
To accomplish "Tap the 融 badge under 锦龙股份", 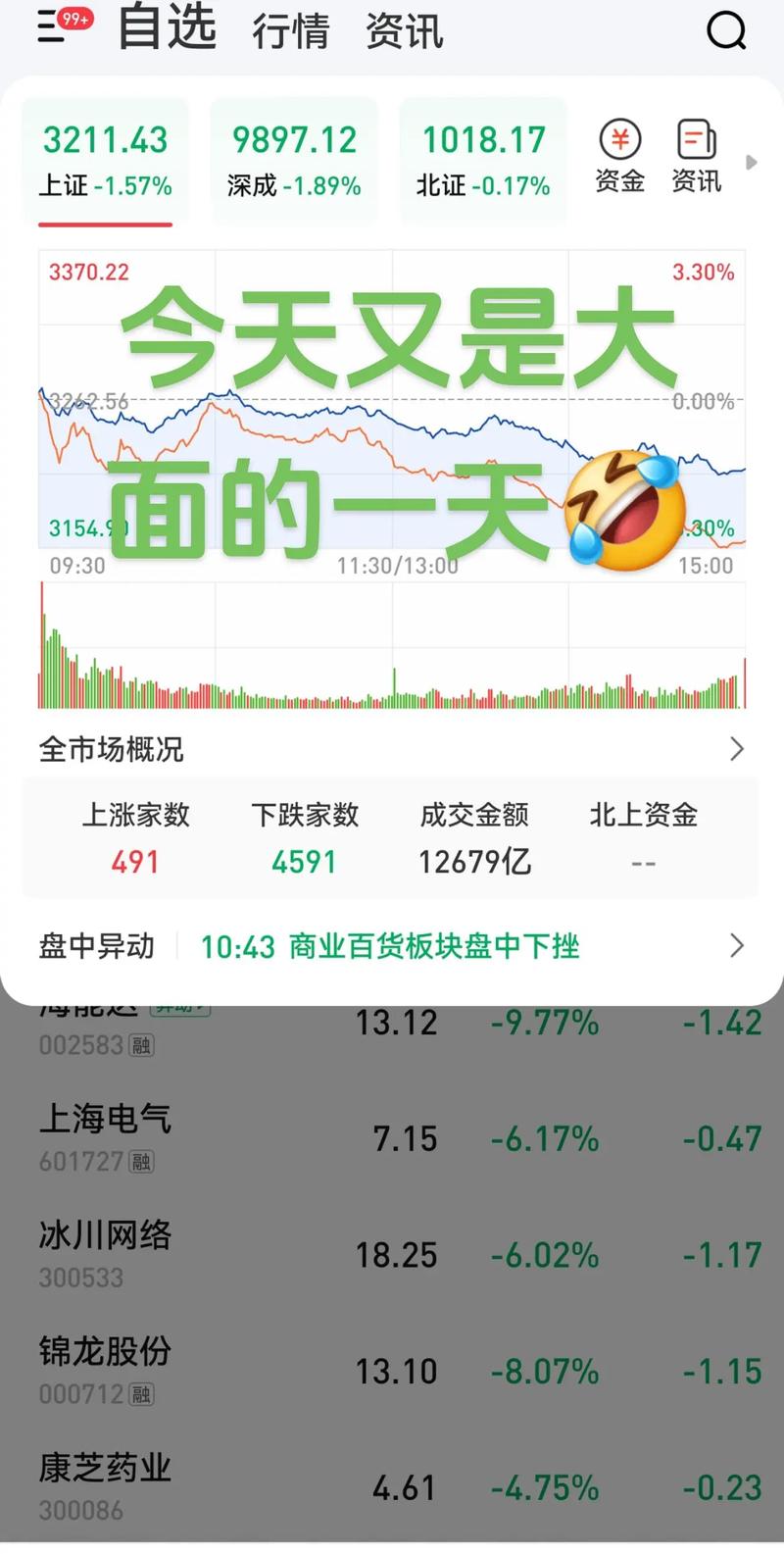I will coord(140,1394).
